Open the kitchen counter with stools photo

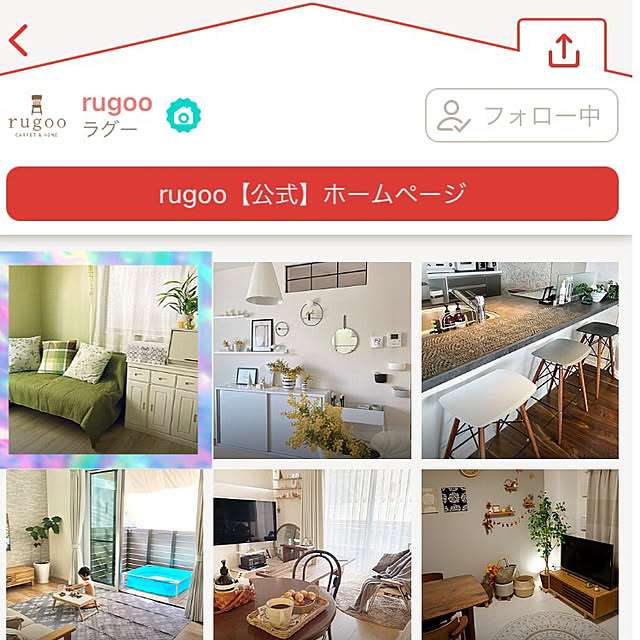tap(520, 360)
